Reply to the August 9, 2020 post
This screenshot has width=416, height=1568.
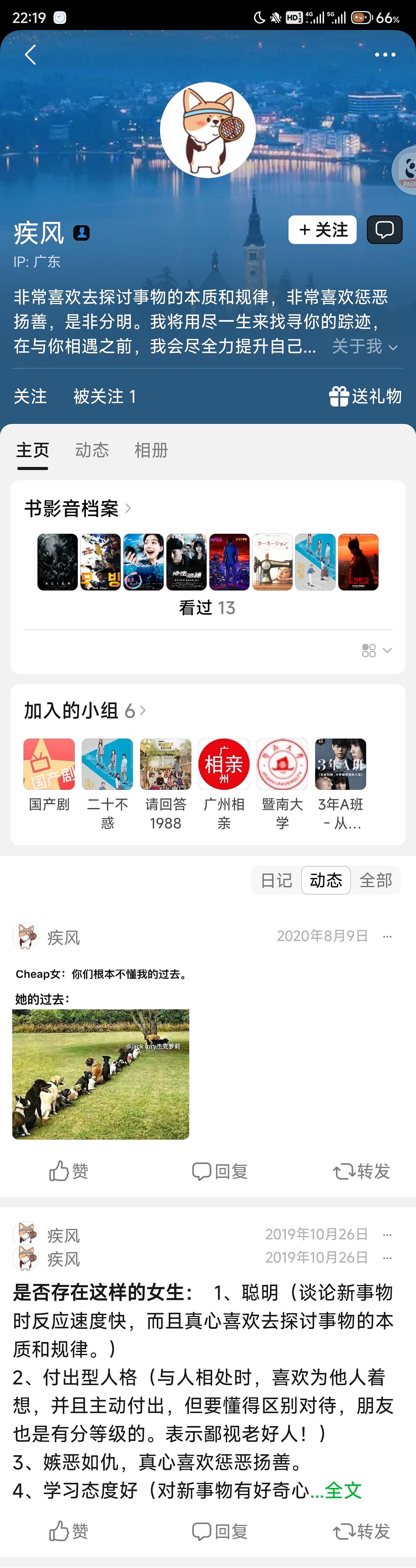pos(220,1170)
